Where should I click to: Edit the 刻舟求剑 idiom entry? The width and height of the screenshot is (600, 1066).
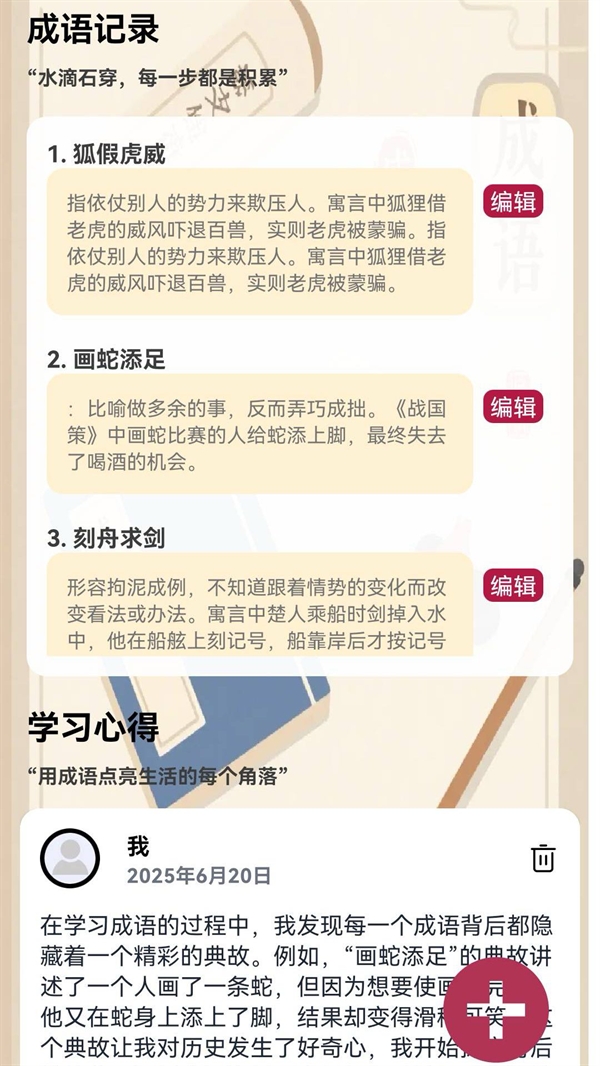[x=513, y=585]
